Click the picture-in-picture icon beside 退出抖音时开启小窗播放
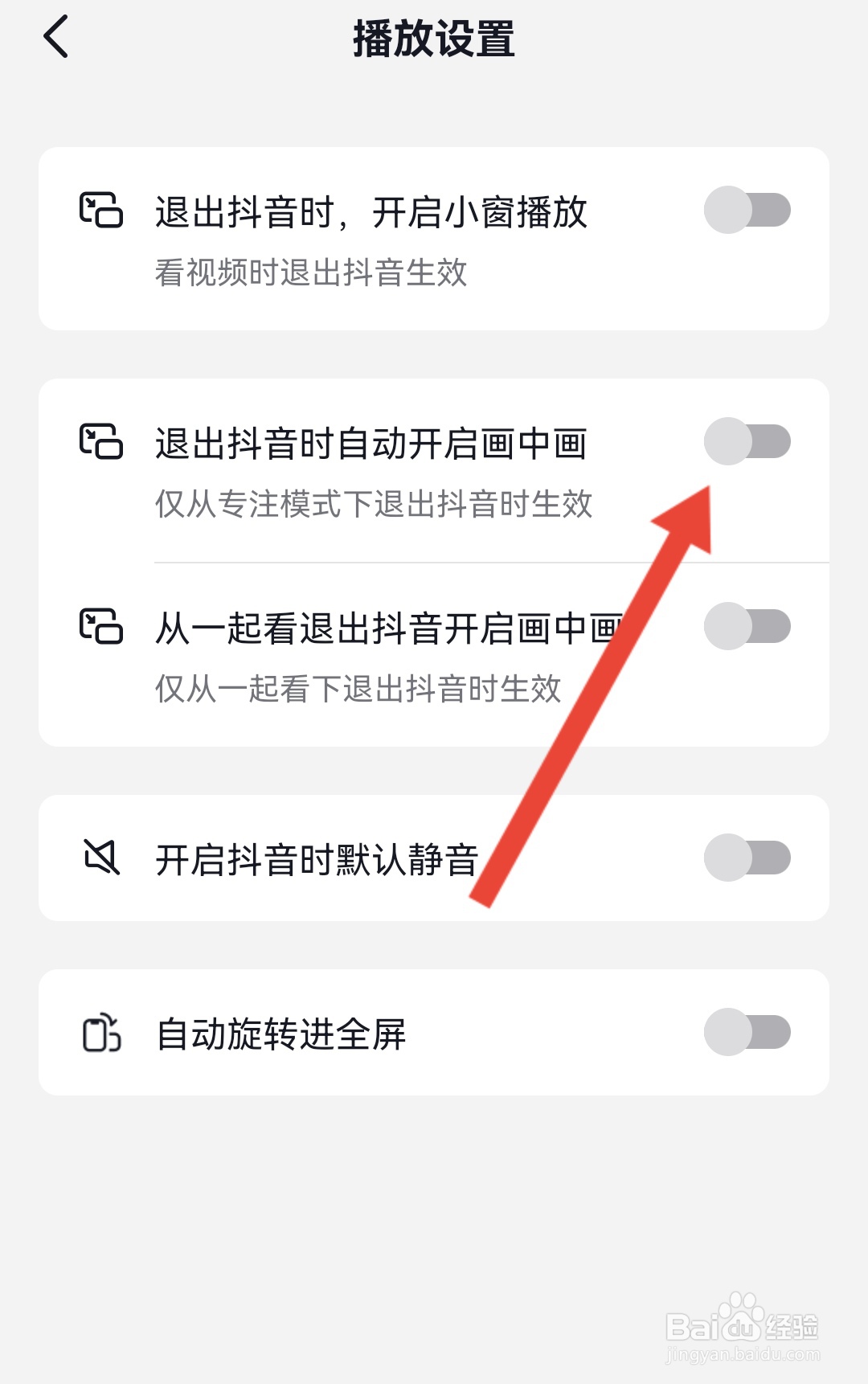Viewport: 868px width, 1384px height. pyautogui.click(x=100, y=210)
